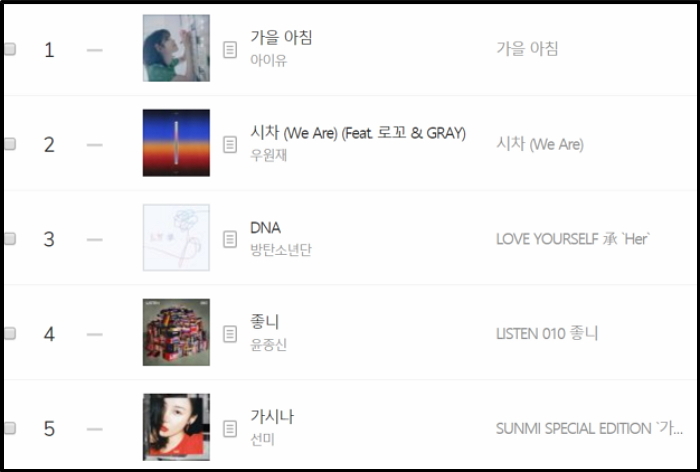The image size is (700, 472).
Task: Open the song details icon for 가시나
Action: (x=230, y=428)
